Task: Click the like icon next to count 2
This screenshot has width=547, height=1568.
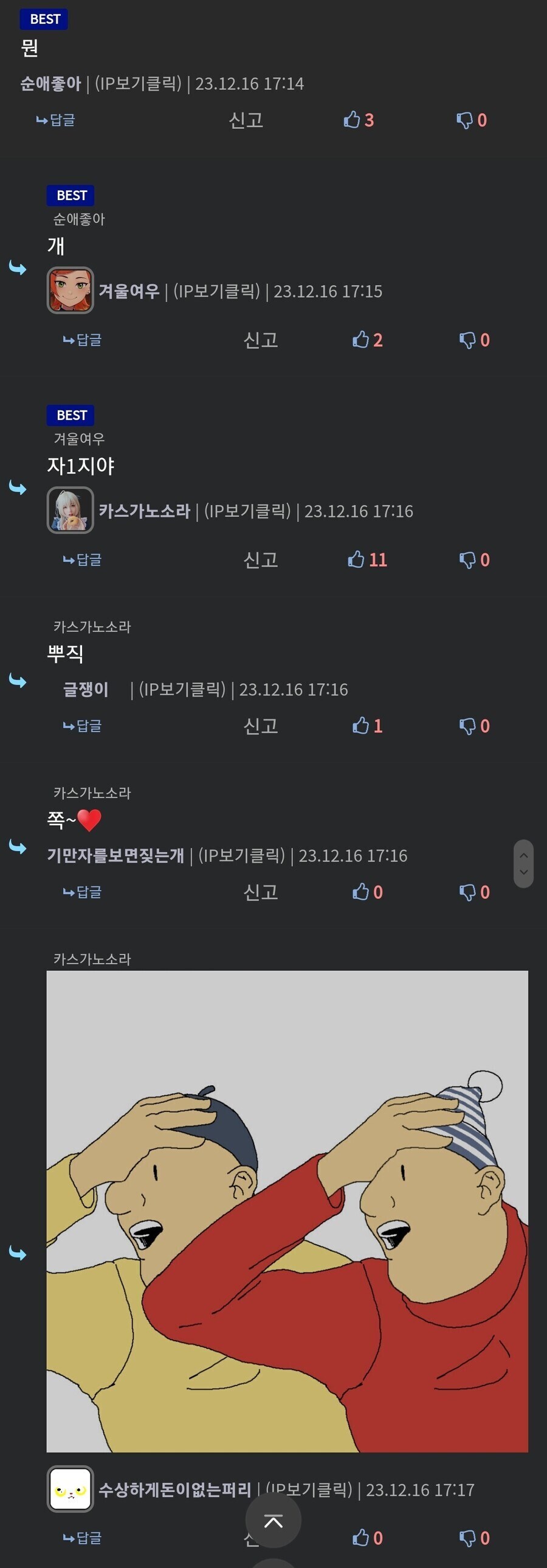Action: [363, 340]
